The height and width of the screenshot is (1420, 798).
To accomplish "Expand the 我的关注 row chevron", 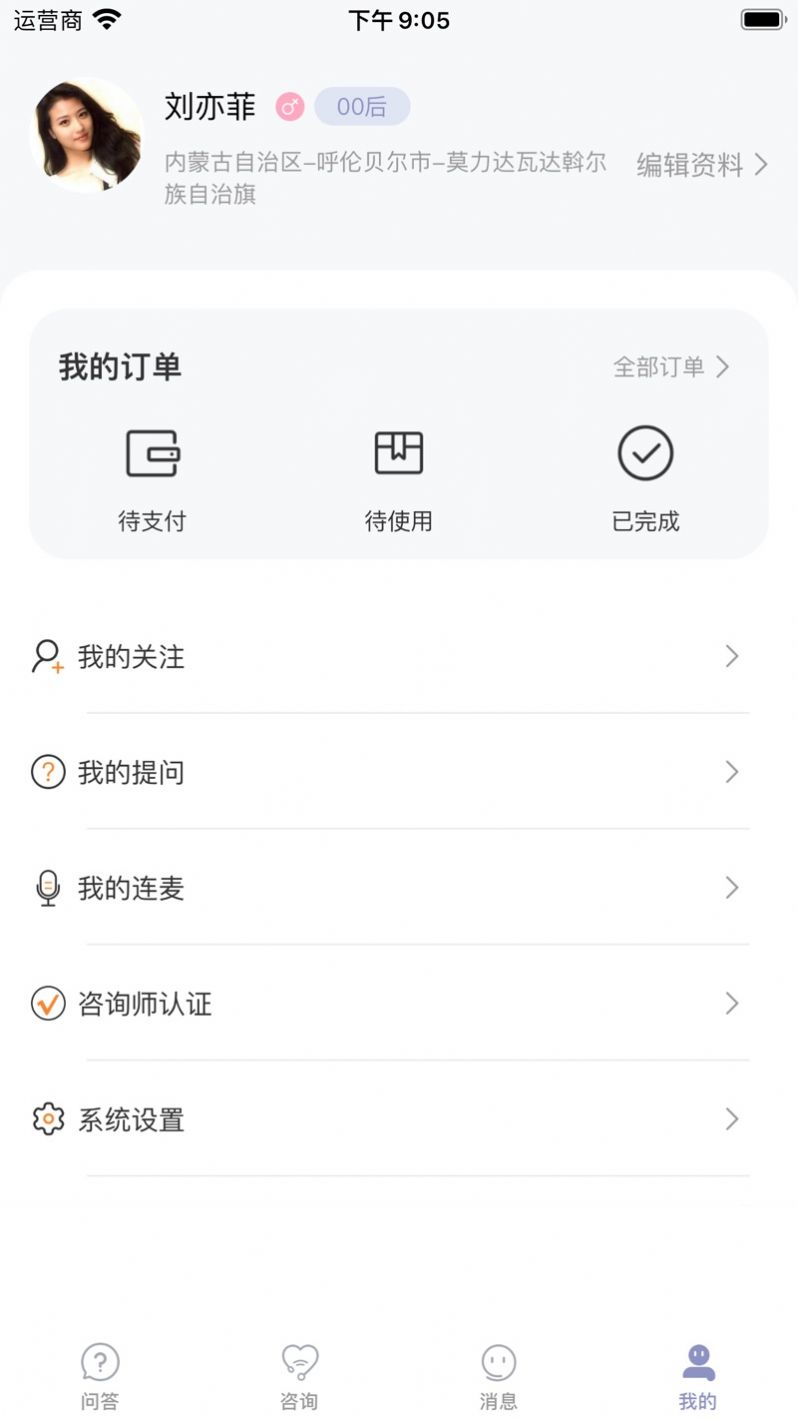I will click(x=731, y=656).
